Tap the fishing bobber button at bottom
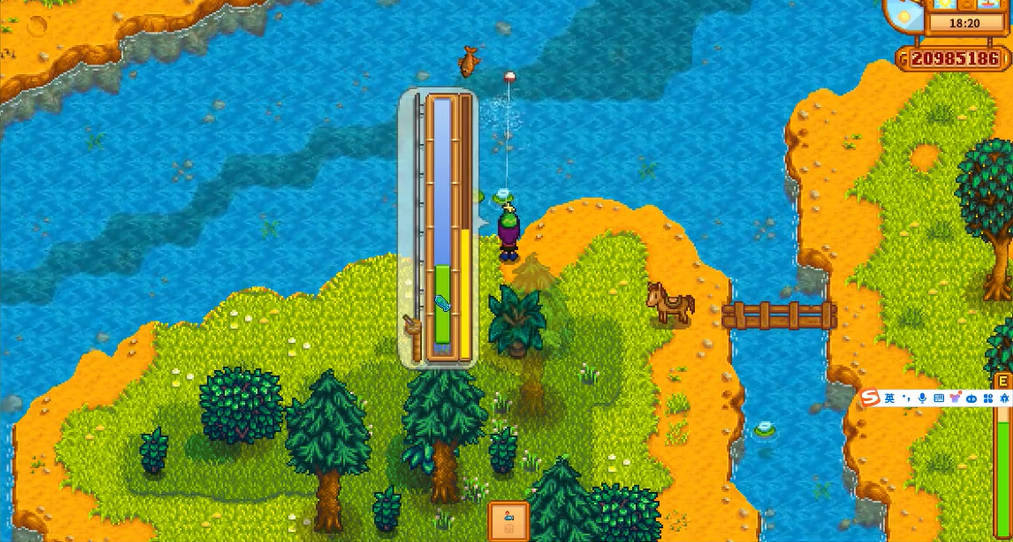 pyautogui.click(x=508, y=520)
